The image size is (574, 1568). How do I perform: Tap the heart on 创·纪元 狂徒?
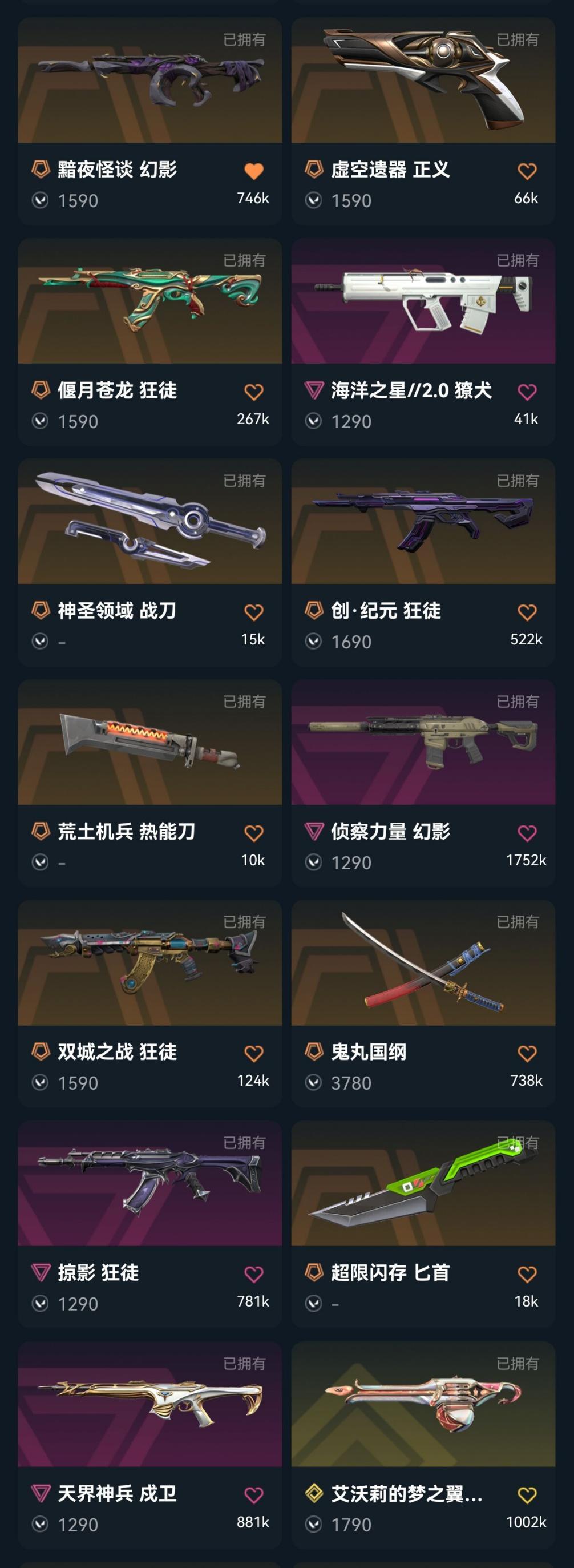527,613
